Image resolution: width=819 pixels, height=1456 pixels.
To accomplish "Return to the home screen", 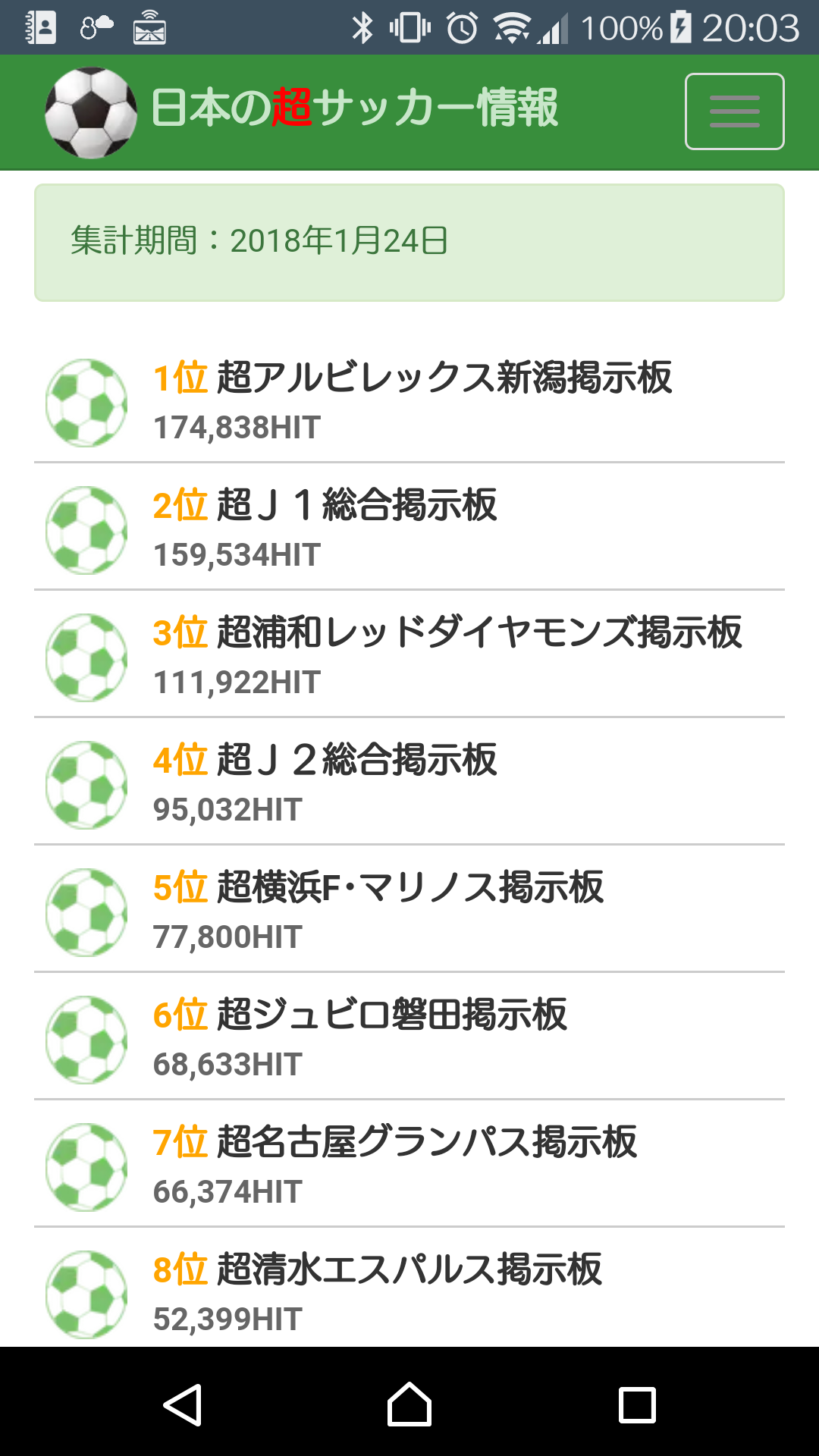I will pyautogui.click(x=409, y=1404).
